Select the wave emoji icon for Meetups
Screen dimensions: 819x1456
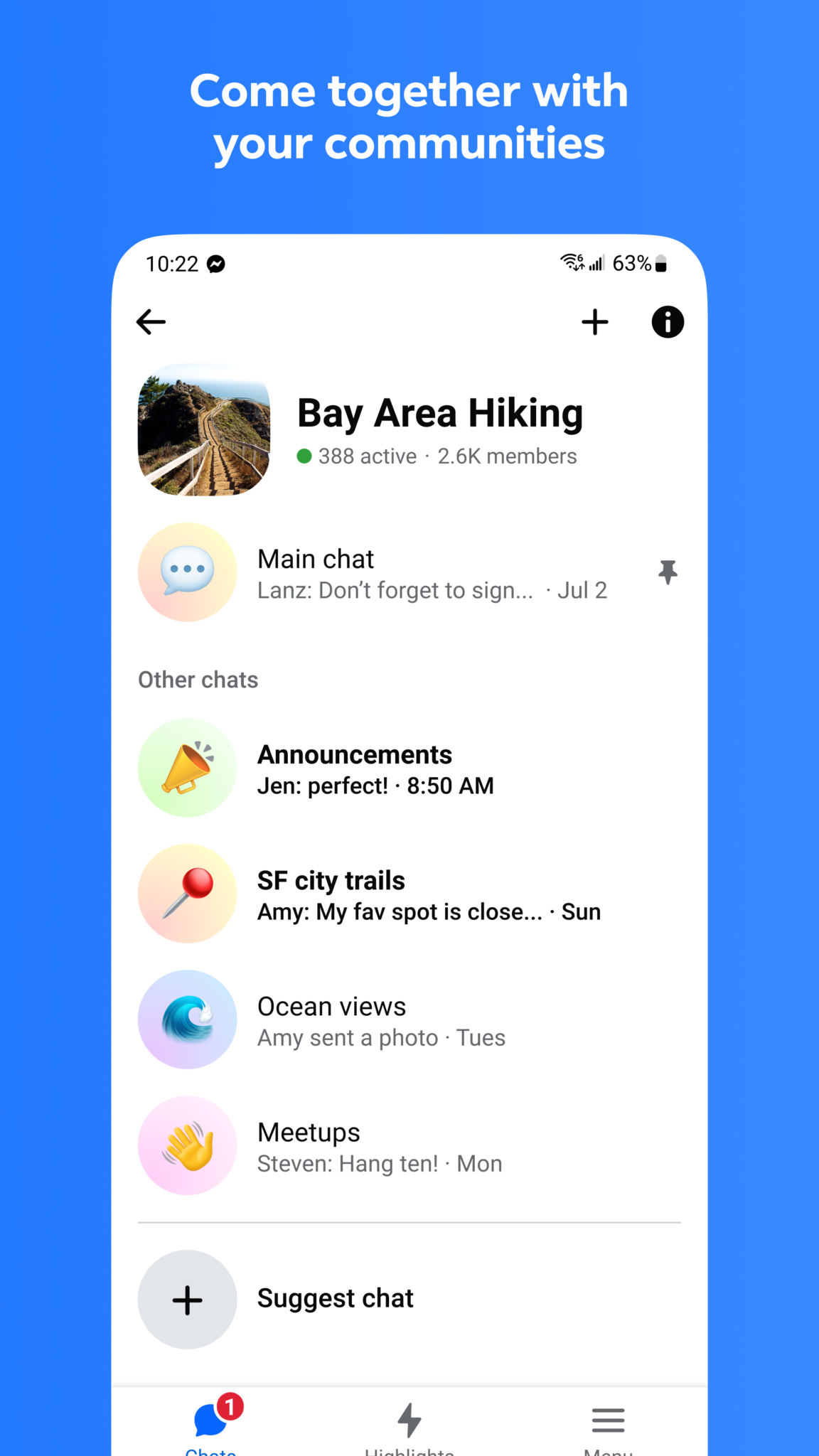click(187, 1145)
